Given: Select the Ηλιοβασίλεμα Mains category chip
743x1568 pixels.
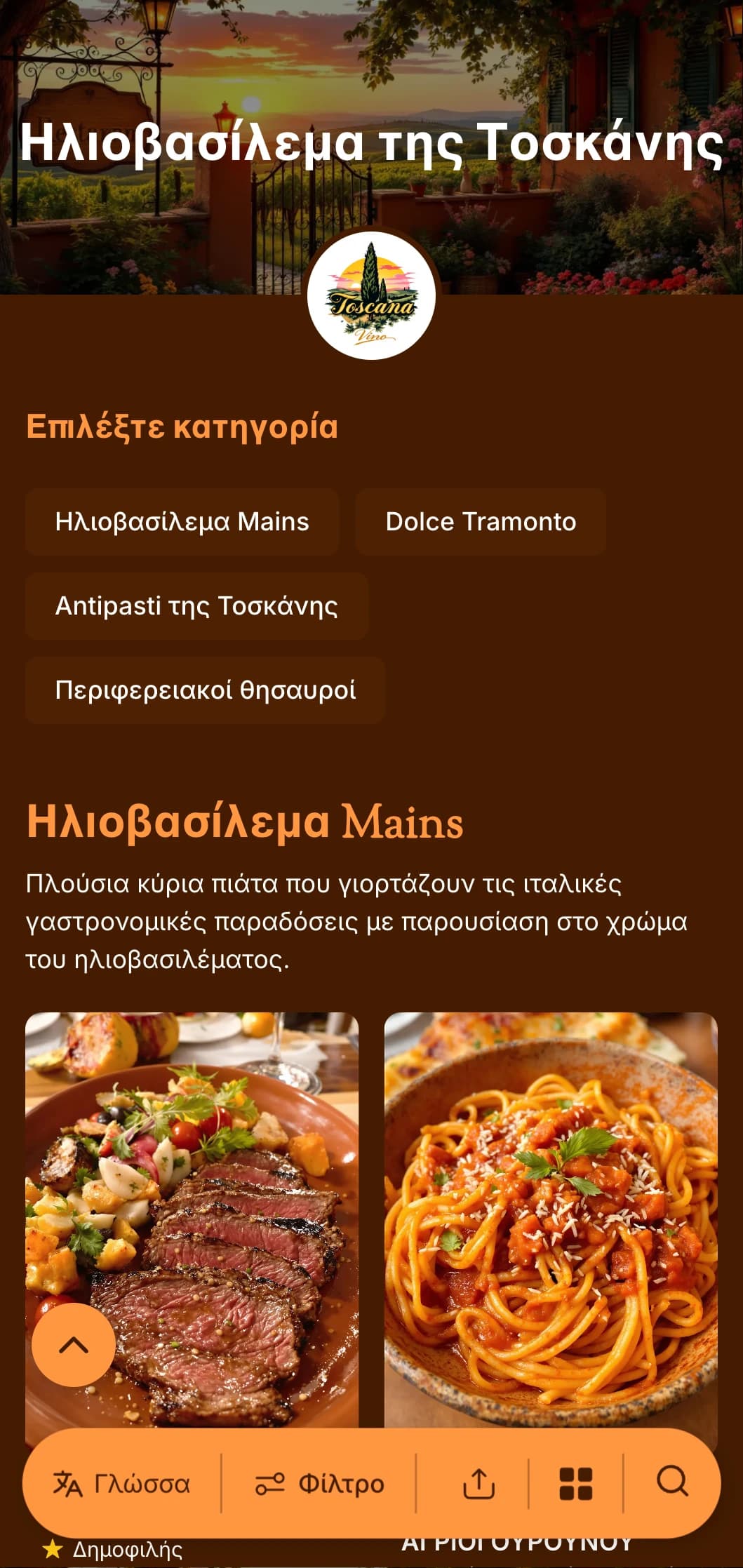Looking at the screenshot, I should tap(182, 522).
